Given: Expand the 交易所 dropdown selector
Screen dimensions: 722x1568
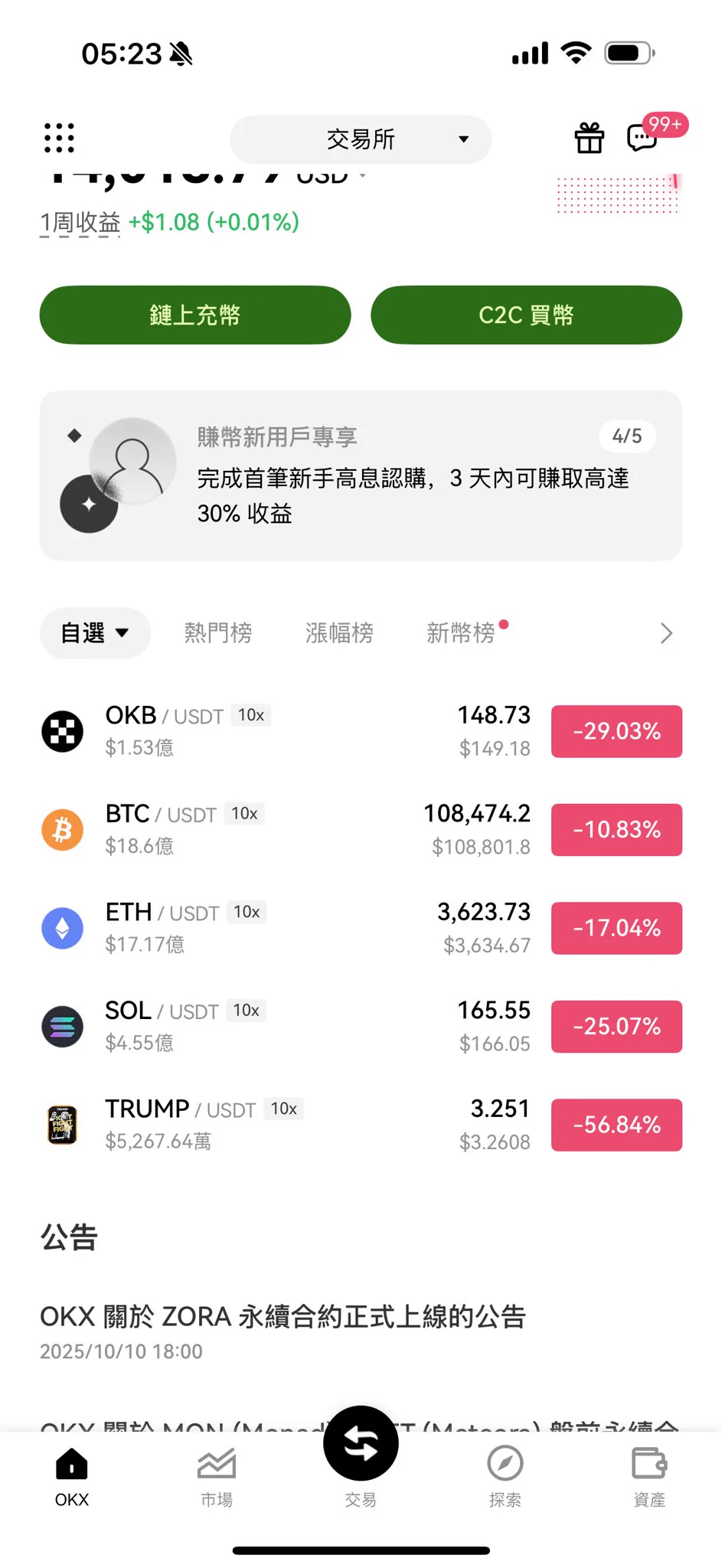Looking at the screenshot, I should [x=361, y=139].
